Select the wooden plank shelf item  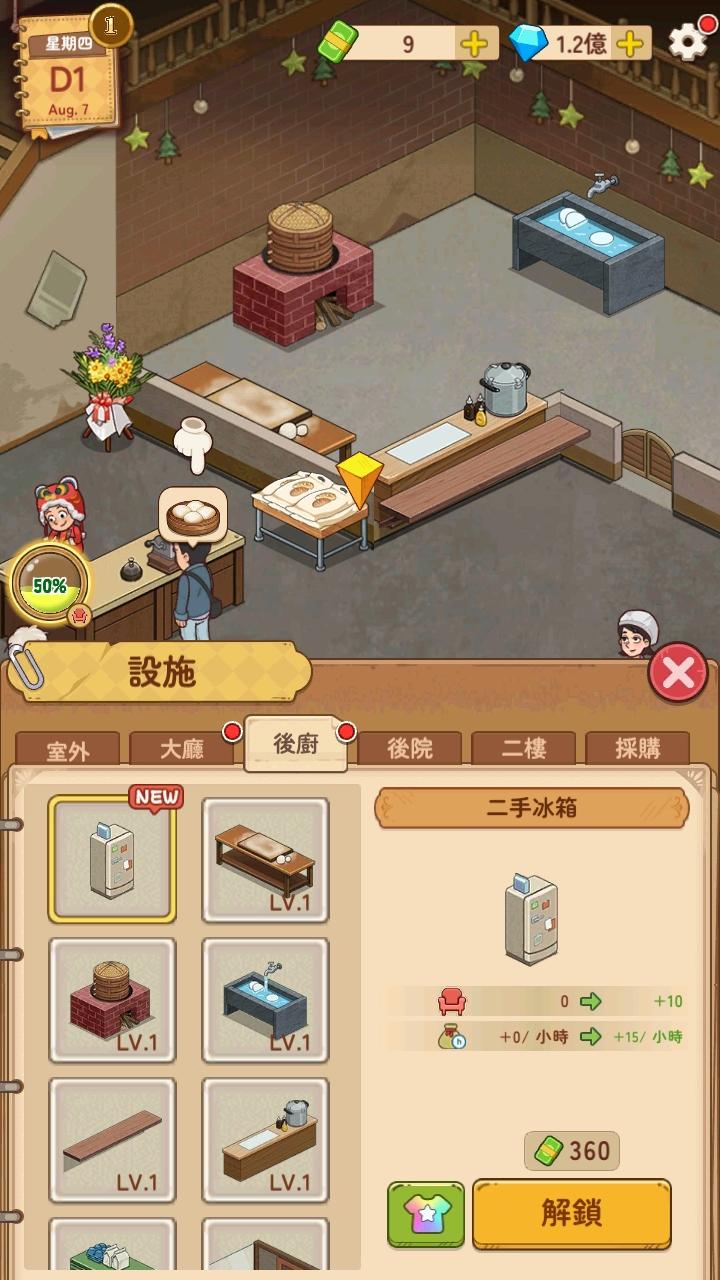pyautogui.click(x=112, y=1140)
